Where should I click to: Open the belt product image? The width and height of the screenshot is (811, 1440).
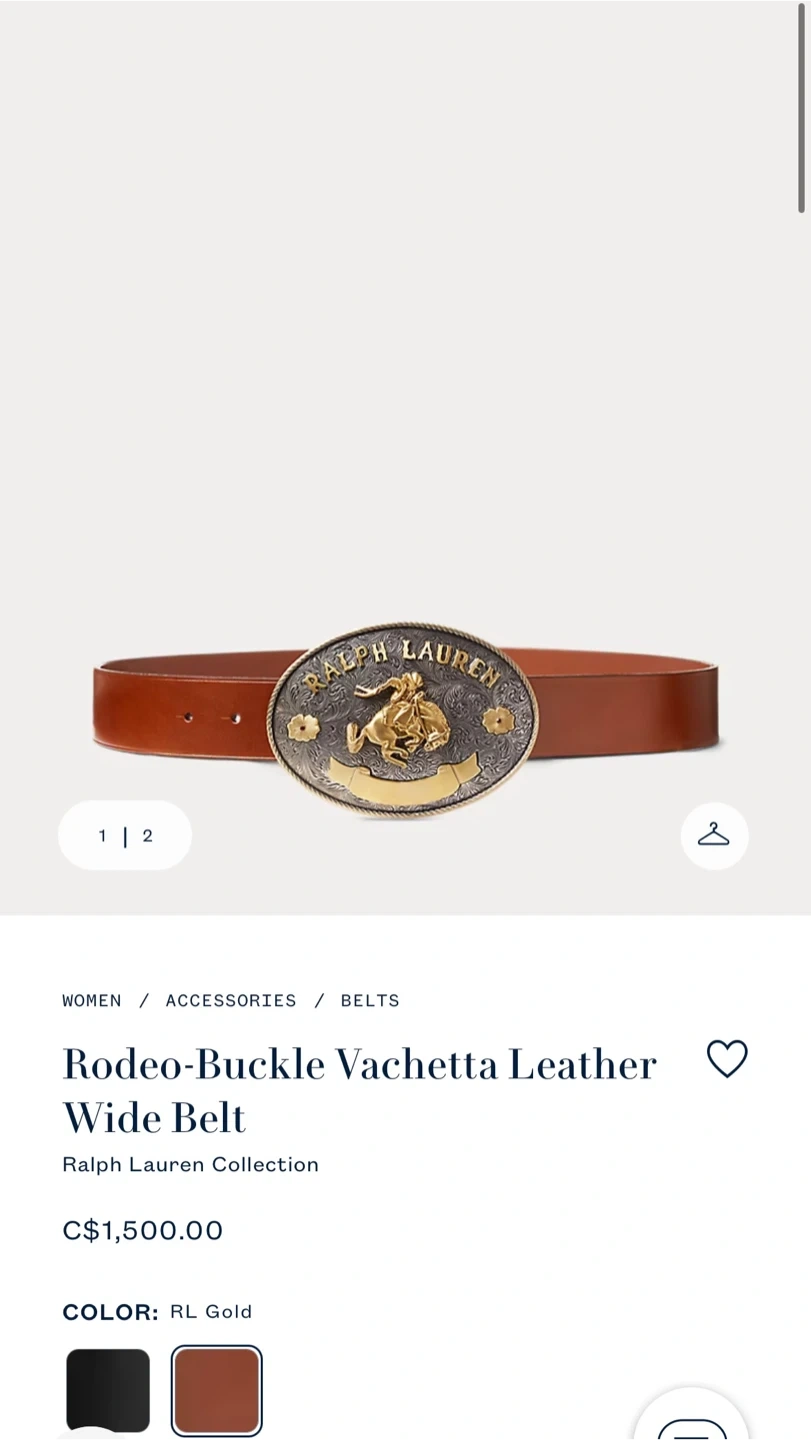[x=405, y=458]
